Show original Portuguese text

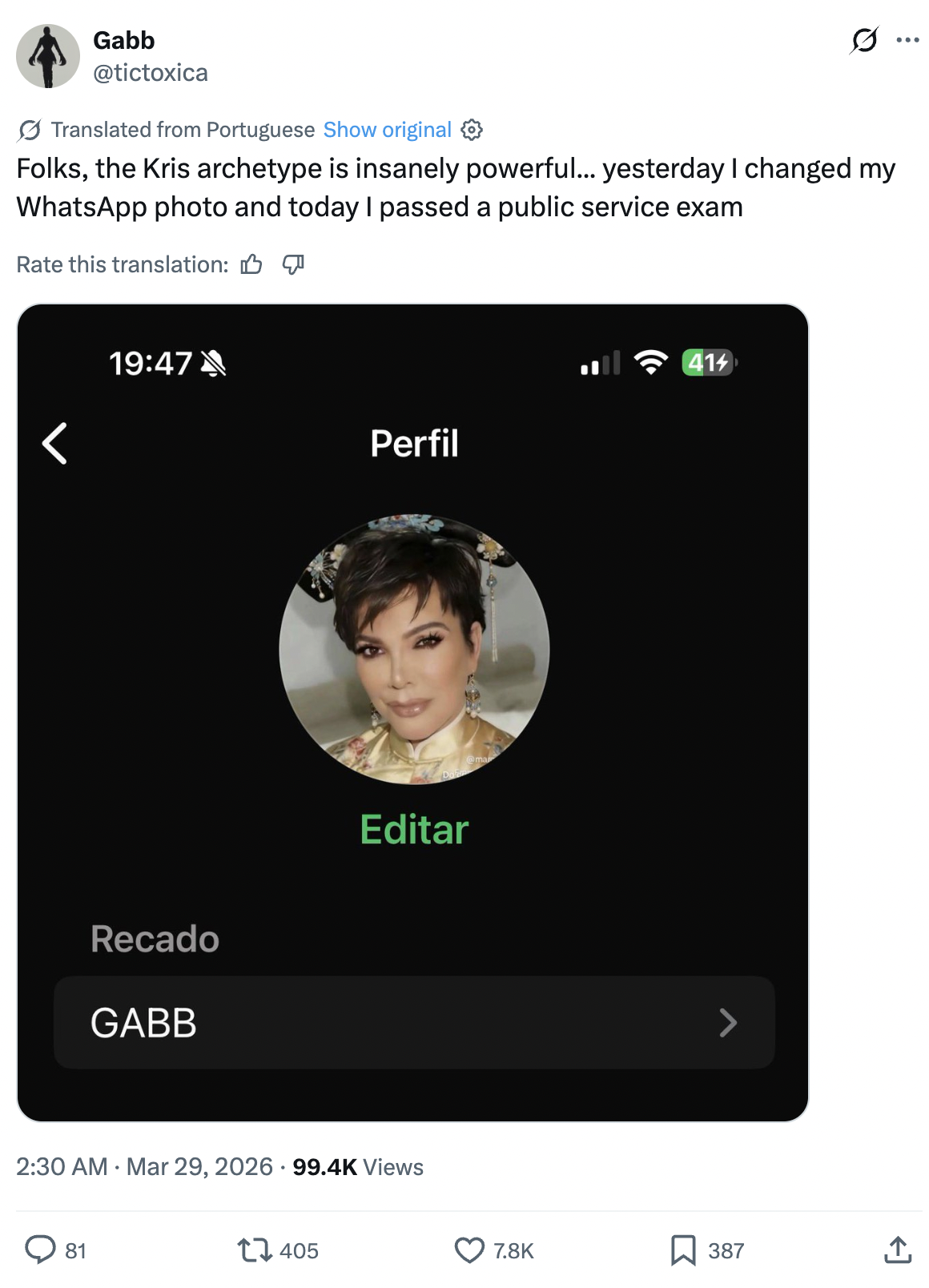tap(387, 130)
